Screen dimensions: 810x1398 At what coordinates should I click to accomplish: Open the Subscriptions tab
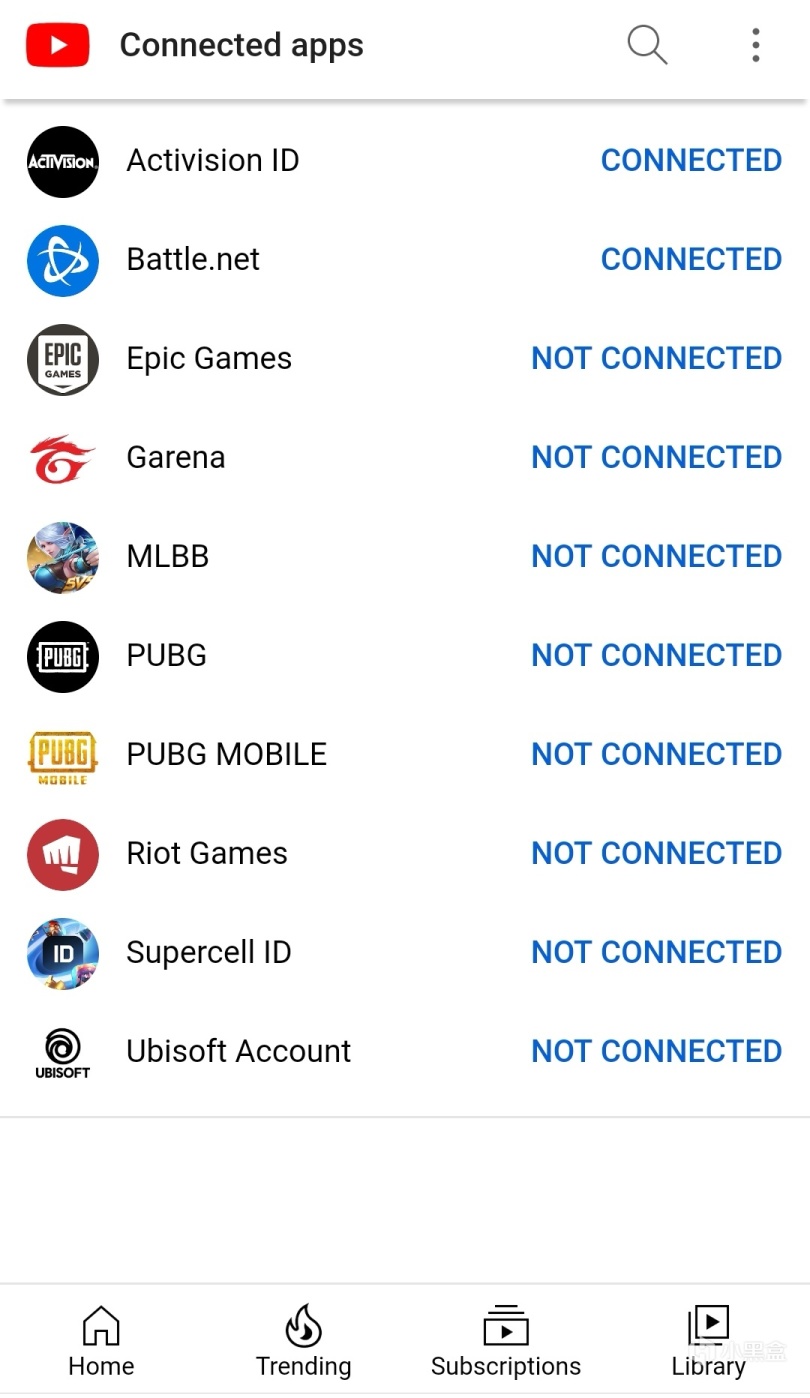(x=505, y=1340)
